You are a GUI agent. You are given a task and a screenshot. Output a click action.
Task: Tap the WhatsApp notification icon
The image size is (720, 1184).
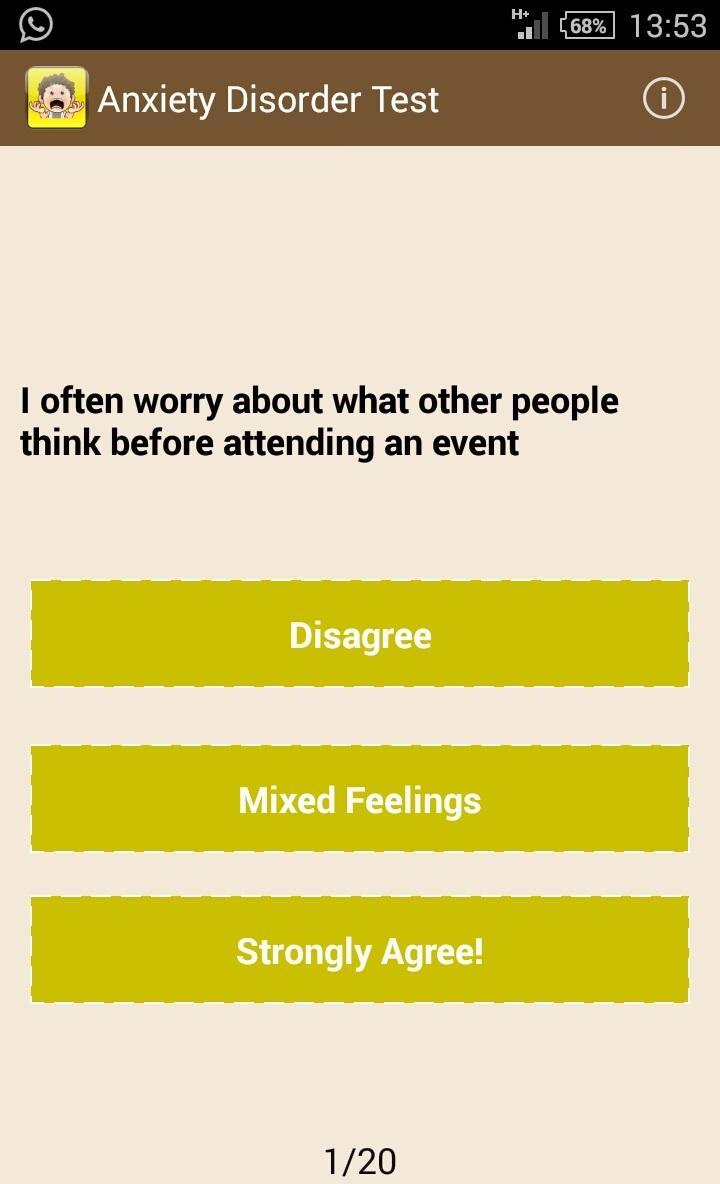[36, 25]
